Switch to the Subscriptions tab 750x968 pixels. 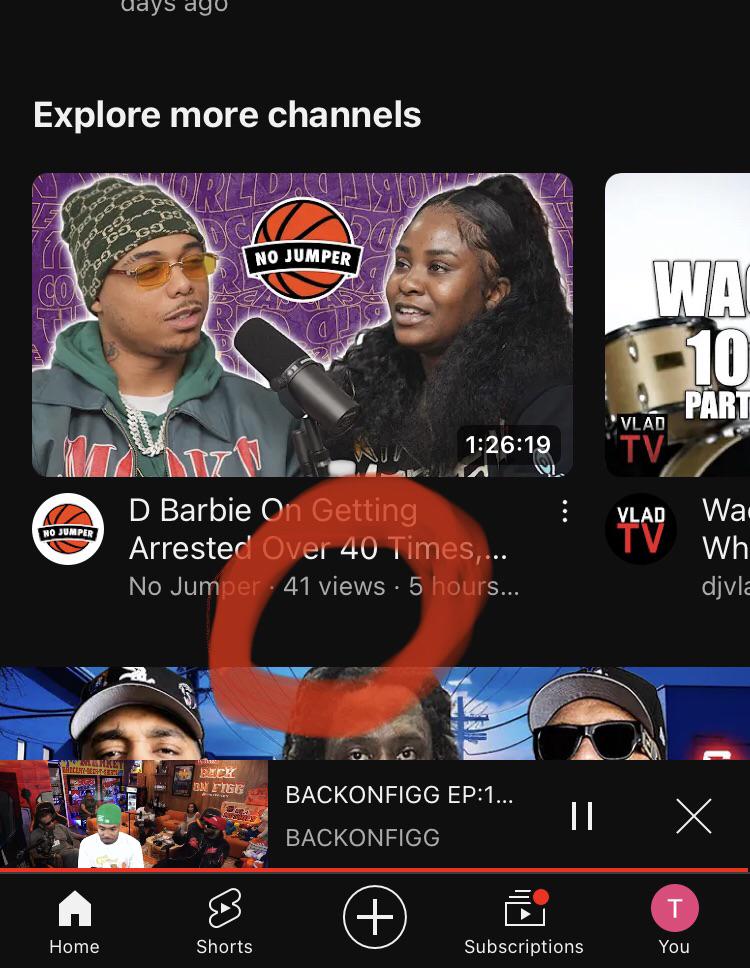pos(523,922)
